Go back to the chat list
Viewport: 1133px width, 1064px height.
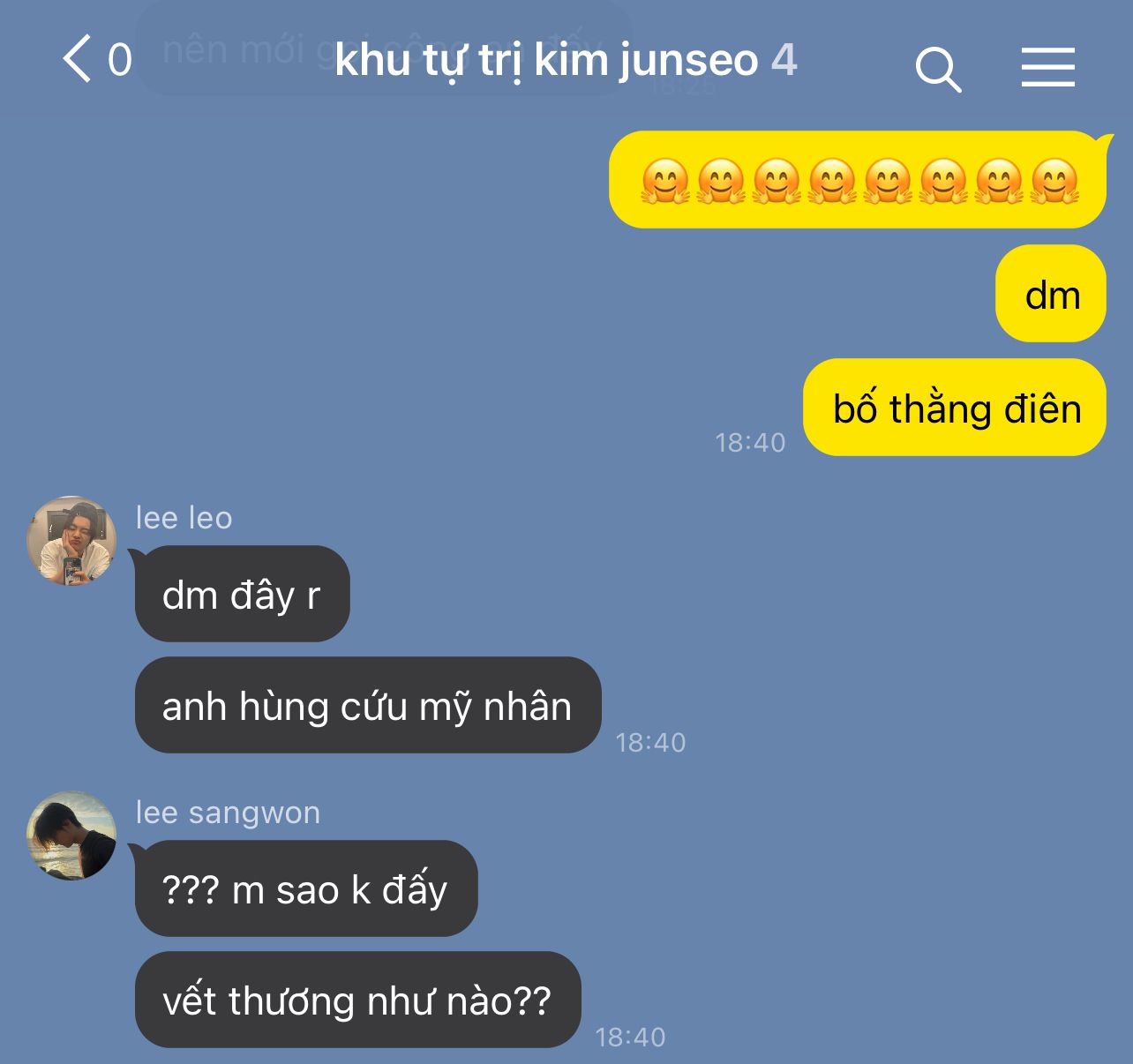point(78,60)
